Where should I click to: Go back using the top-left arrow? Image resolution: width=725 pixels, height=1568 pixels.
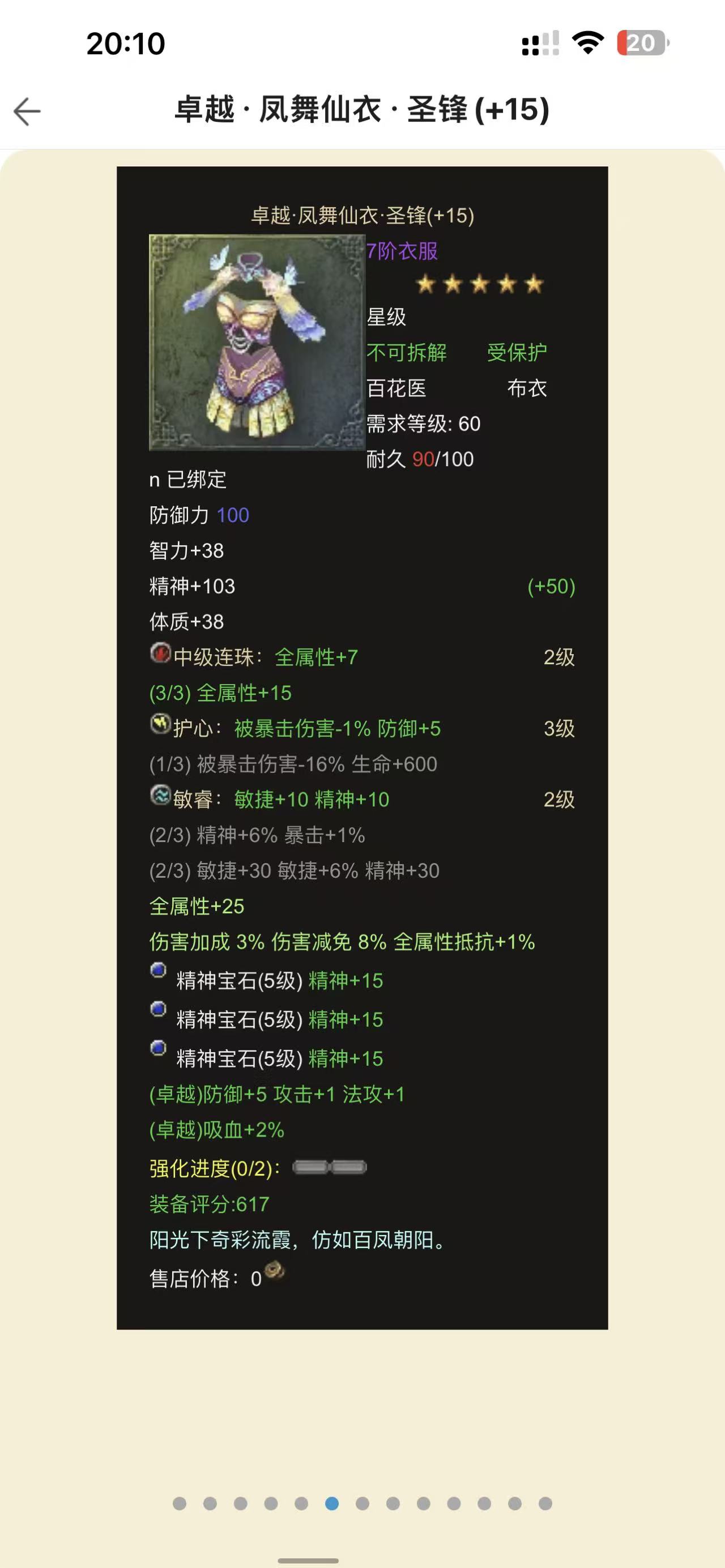point(27,112)
